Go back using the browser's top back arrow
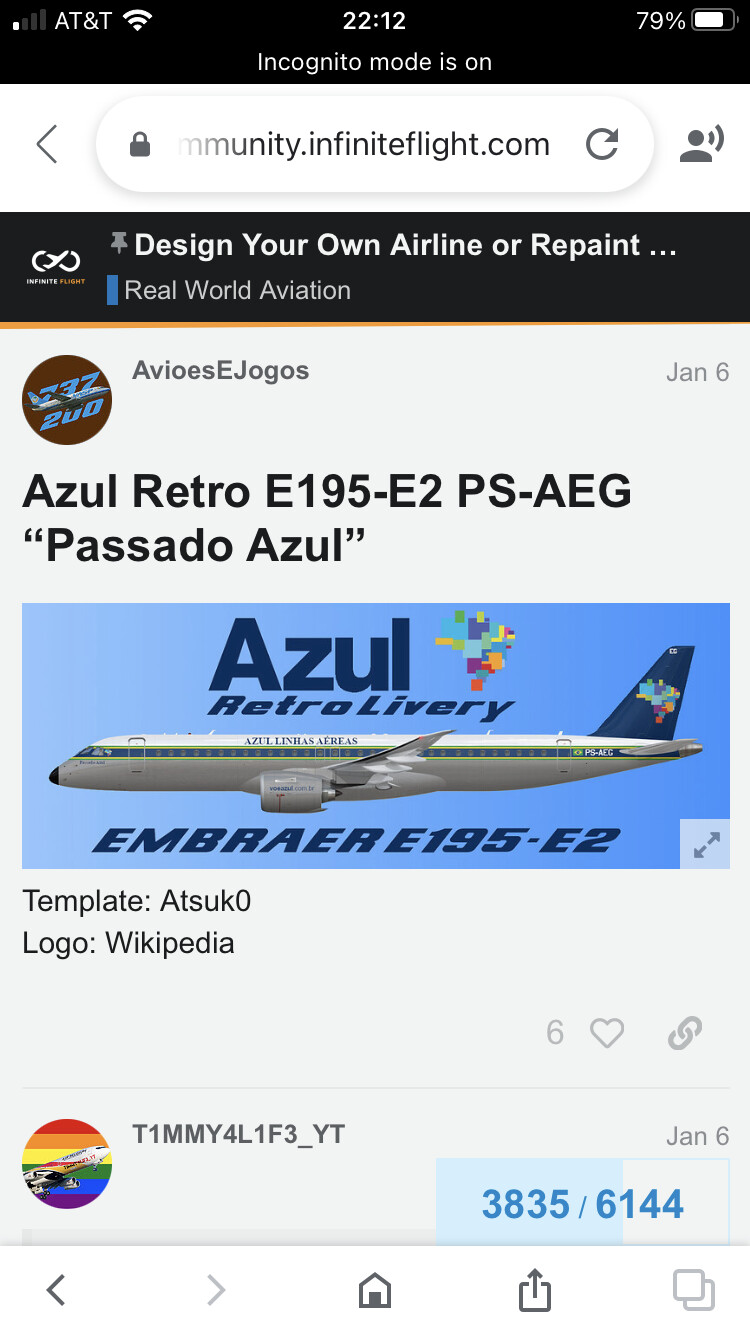 47,145
